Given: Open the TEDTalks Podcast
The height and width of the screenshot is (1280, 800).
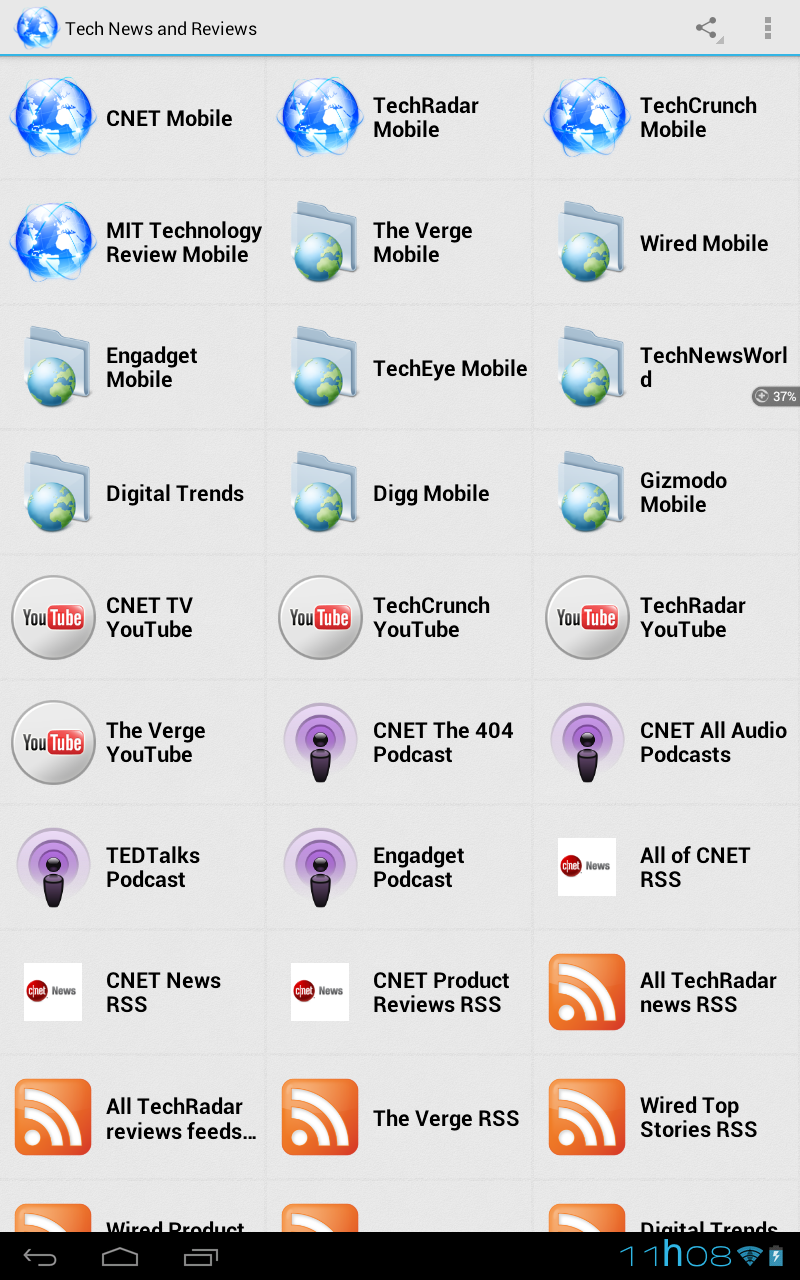Looking at the screenshot, I should pyautogui.click(x=133, y=868).
